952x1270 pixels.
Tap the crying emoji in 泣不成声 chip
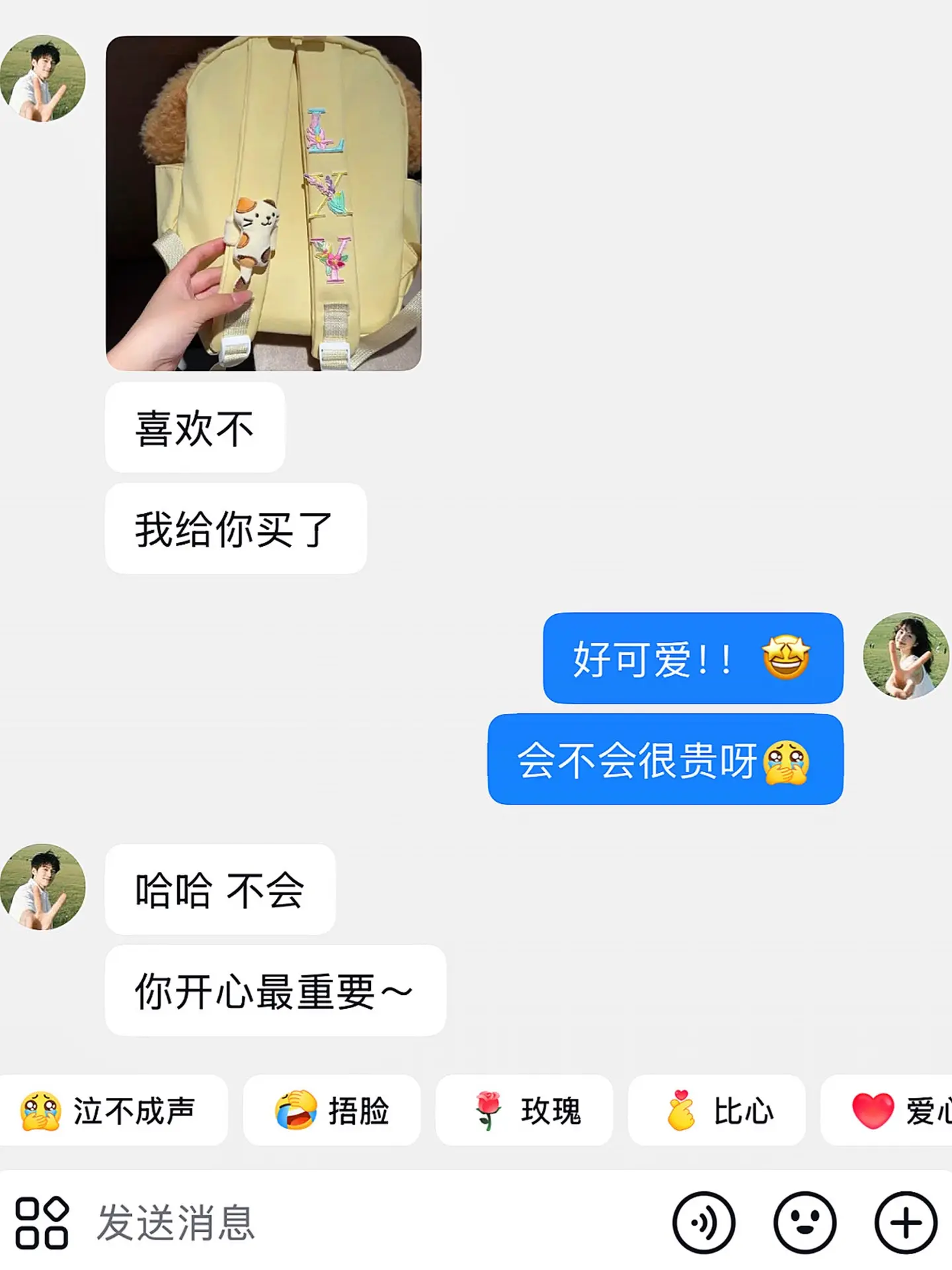pos(40,1109)
